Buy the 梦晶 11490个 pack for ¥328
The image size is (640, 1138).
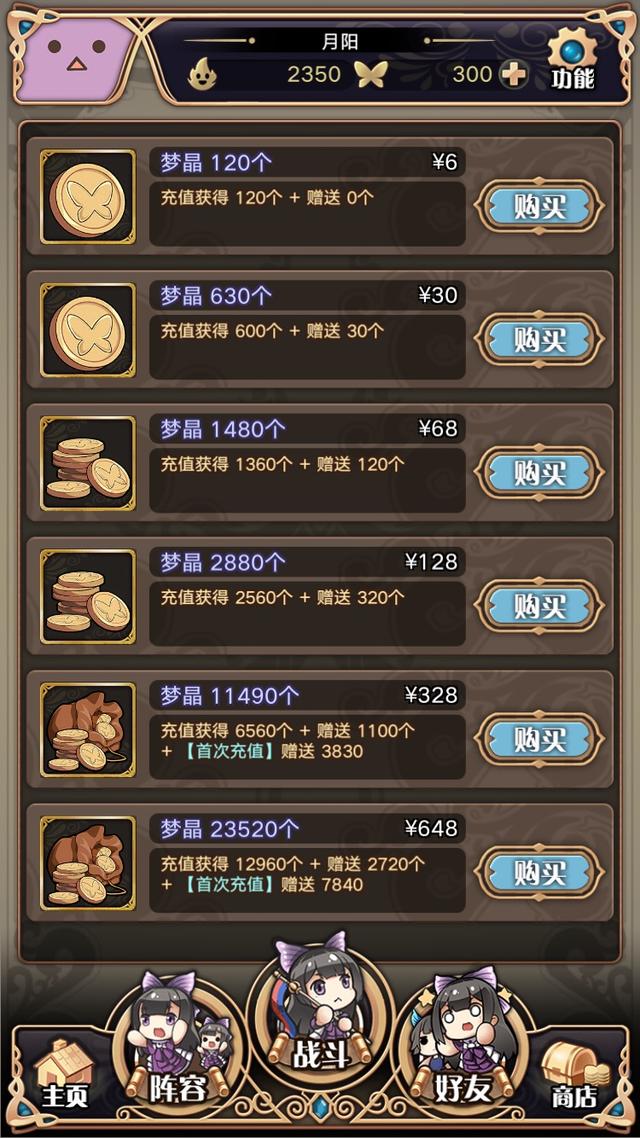point(539,739)
